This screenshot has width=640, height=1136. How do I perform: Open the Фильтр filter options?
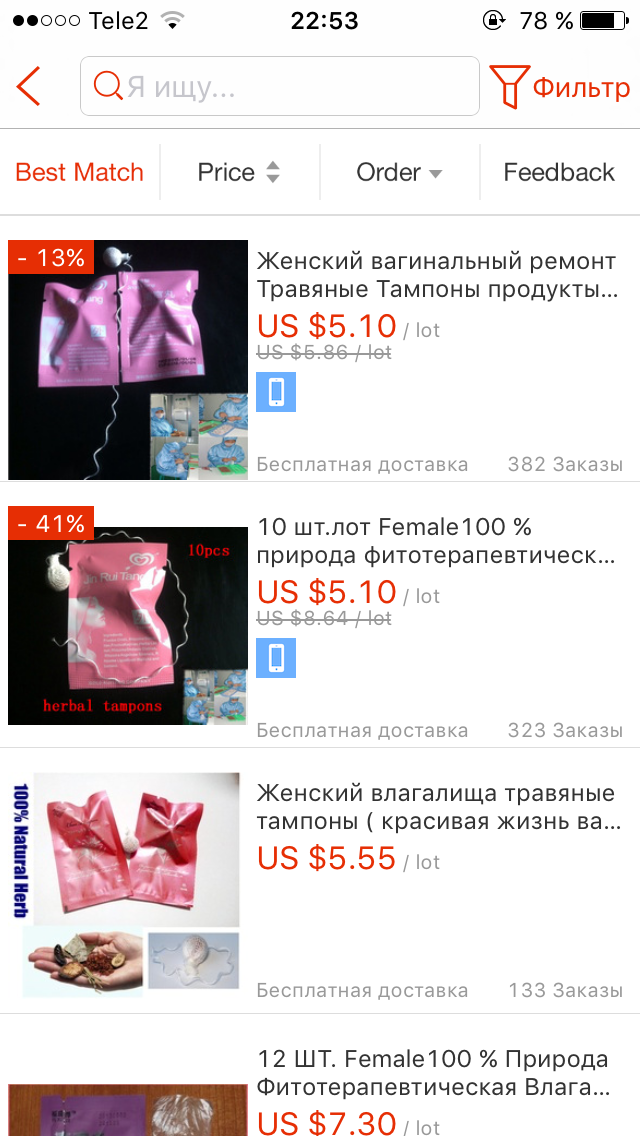560,87
